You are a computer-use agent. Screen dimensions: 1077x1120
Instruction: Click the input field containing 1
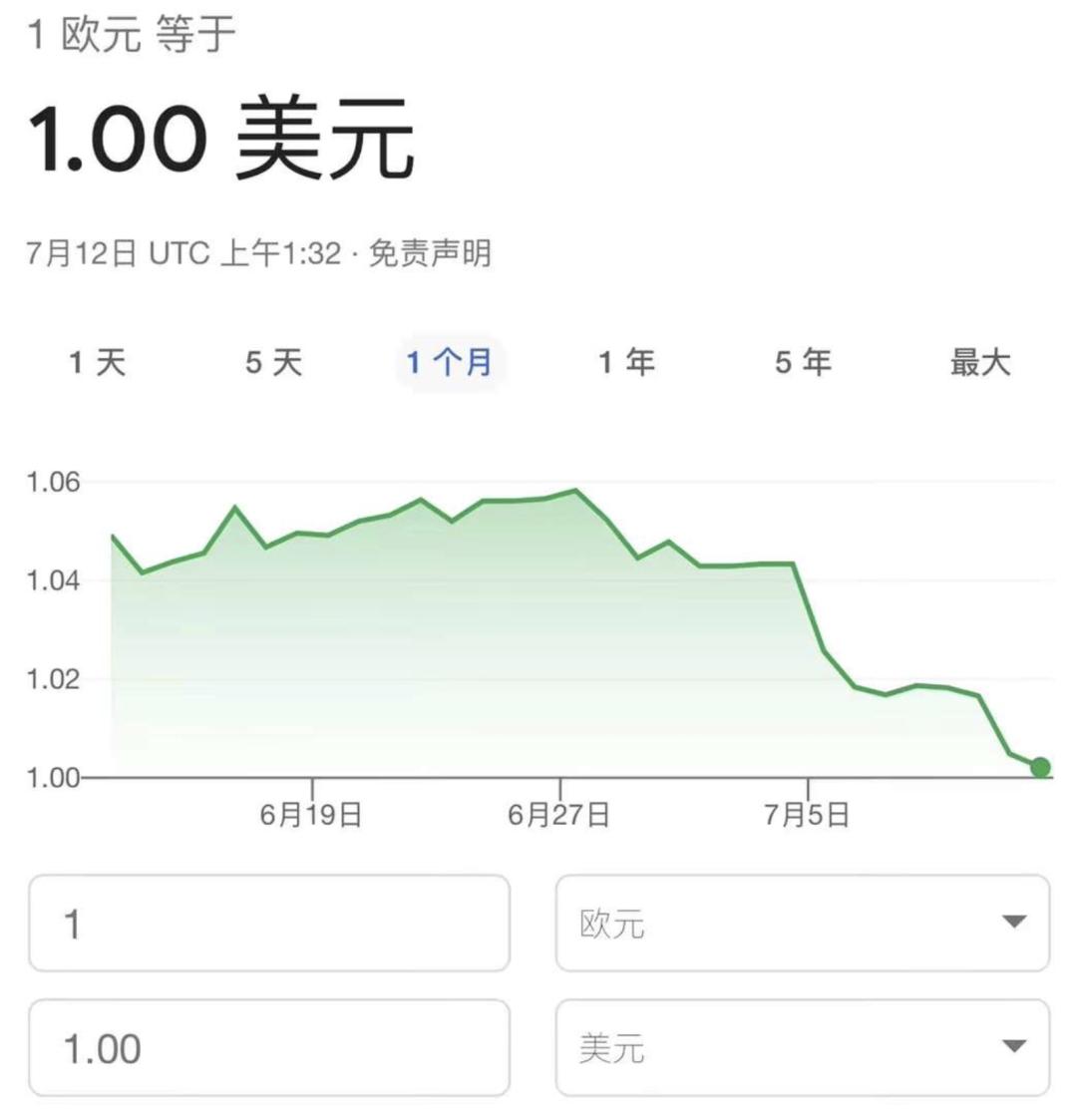[x=269, y=923]
